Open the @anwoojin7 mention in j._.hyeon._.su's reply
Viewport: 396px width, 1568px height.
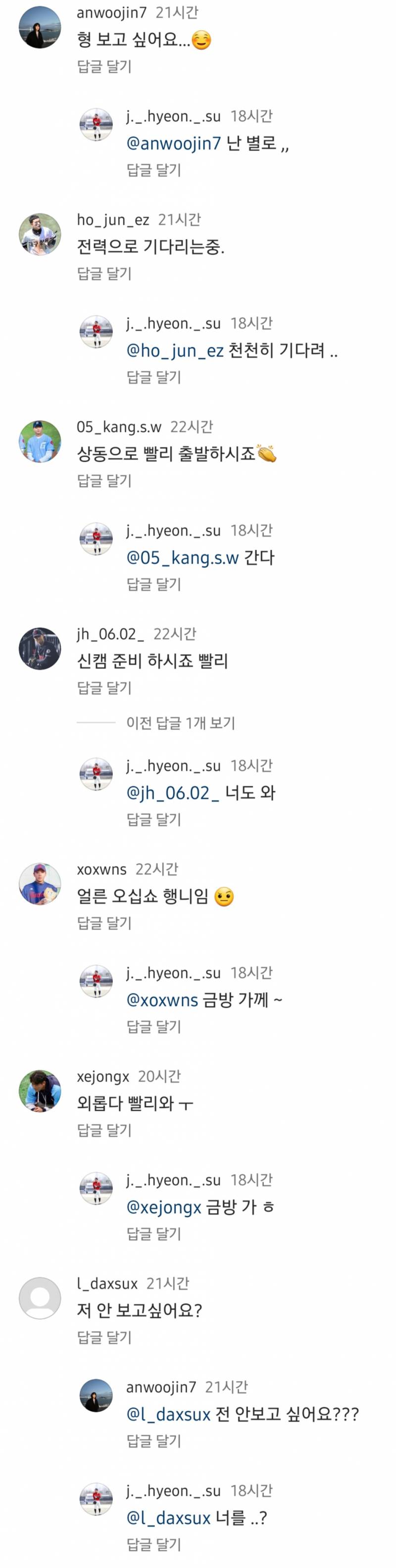(x=174, y=143)
